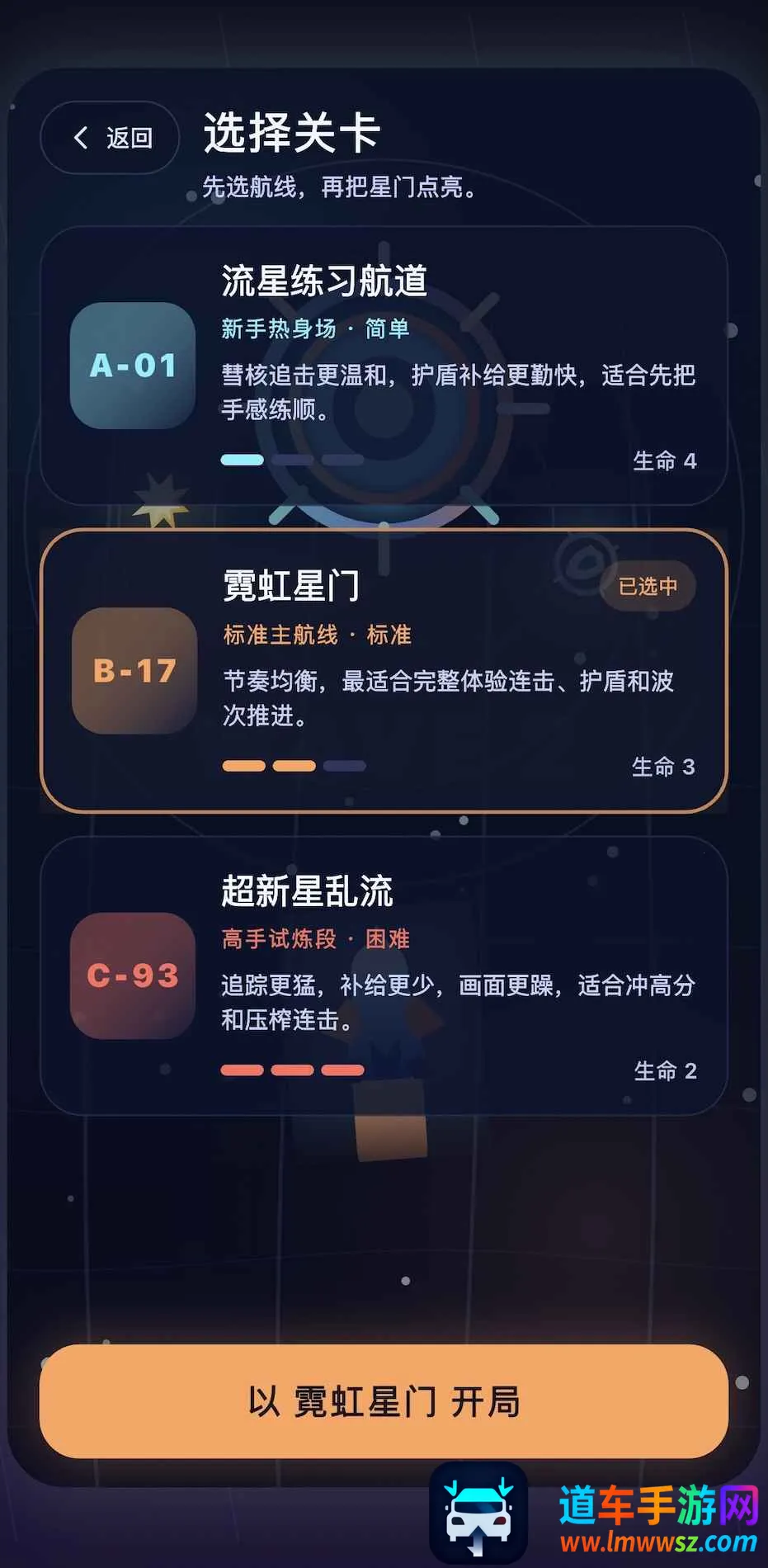Select the 流星练习航道 A-01 level card
This screenshot has width=768, height=1568.
384,366
